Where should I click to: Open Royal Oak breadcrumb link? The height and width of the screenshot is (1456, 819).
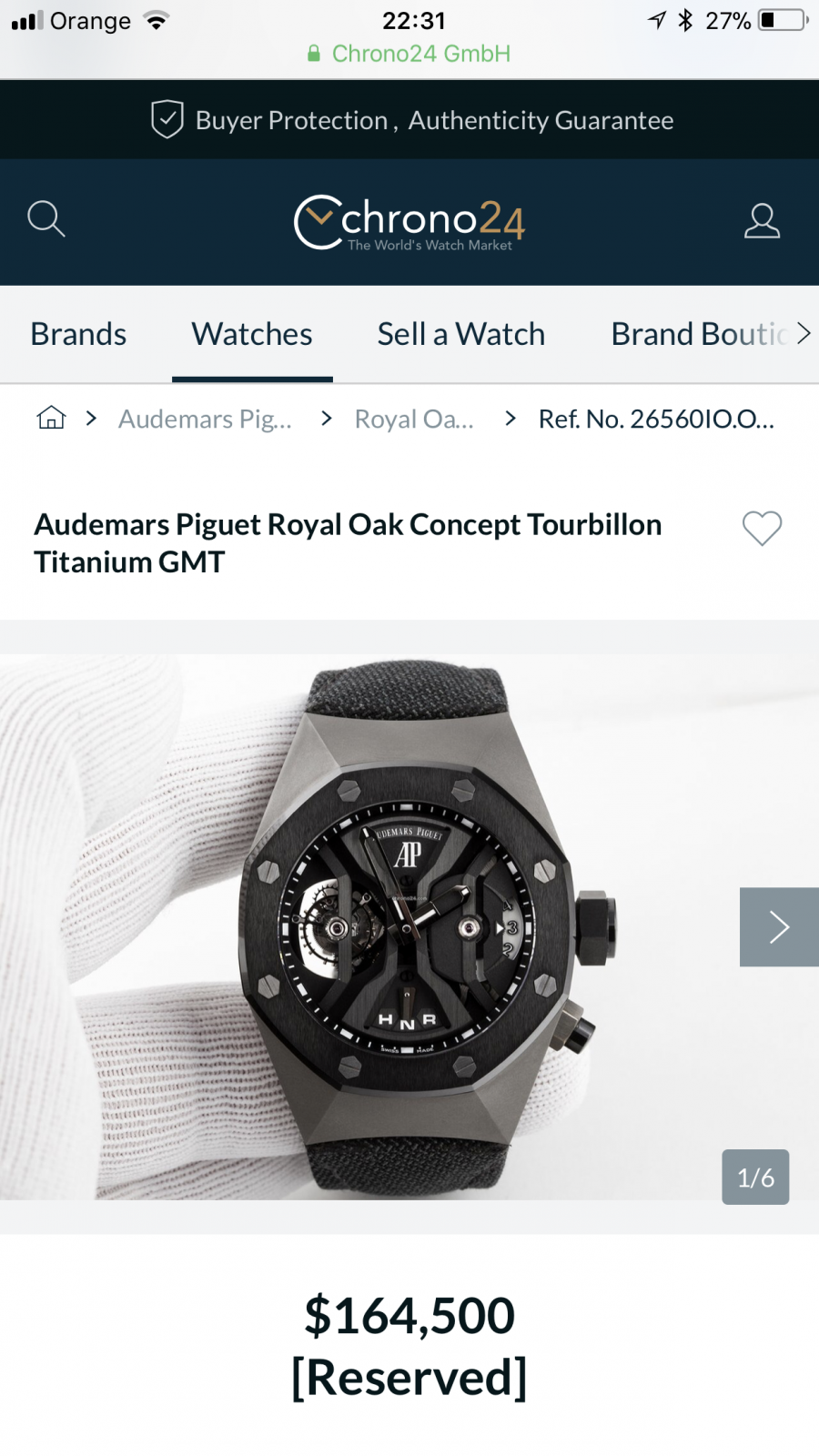(414, 419)
